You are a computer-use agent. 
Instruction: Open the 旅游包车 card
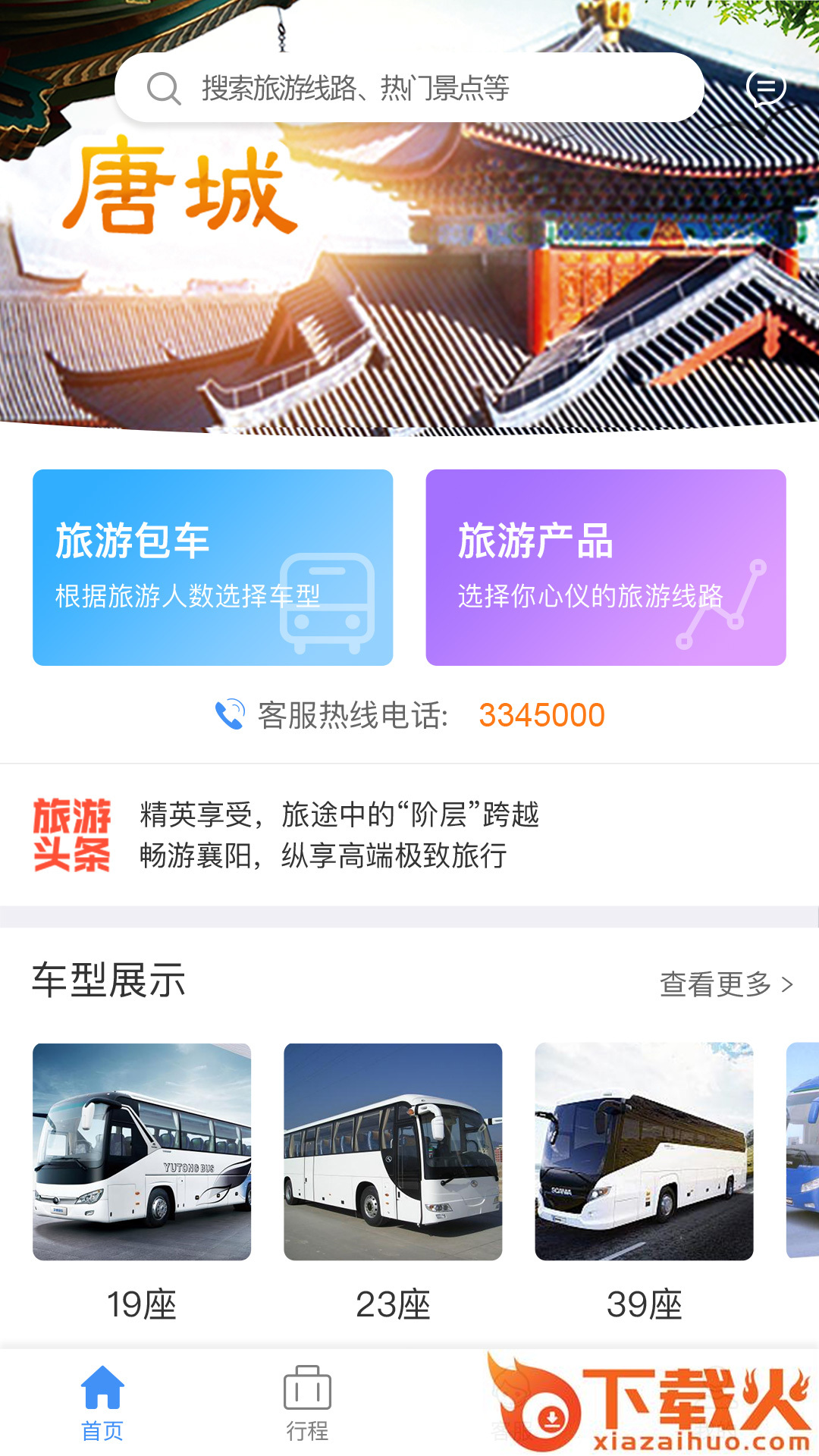(212, 567)
